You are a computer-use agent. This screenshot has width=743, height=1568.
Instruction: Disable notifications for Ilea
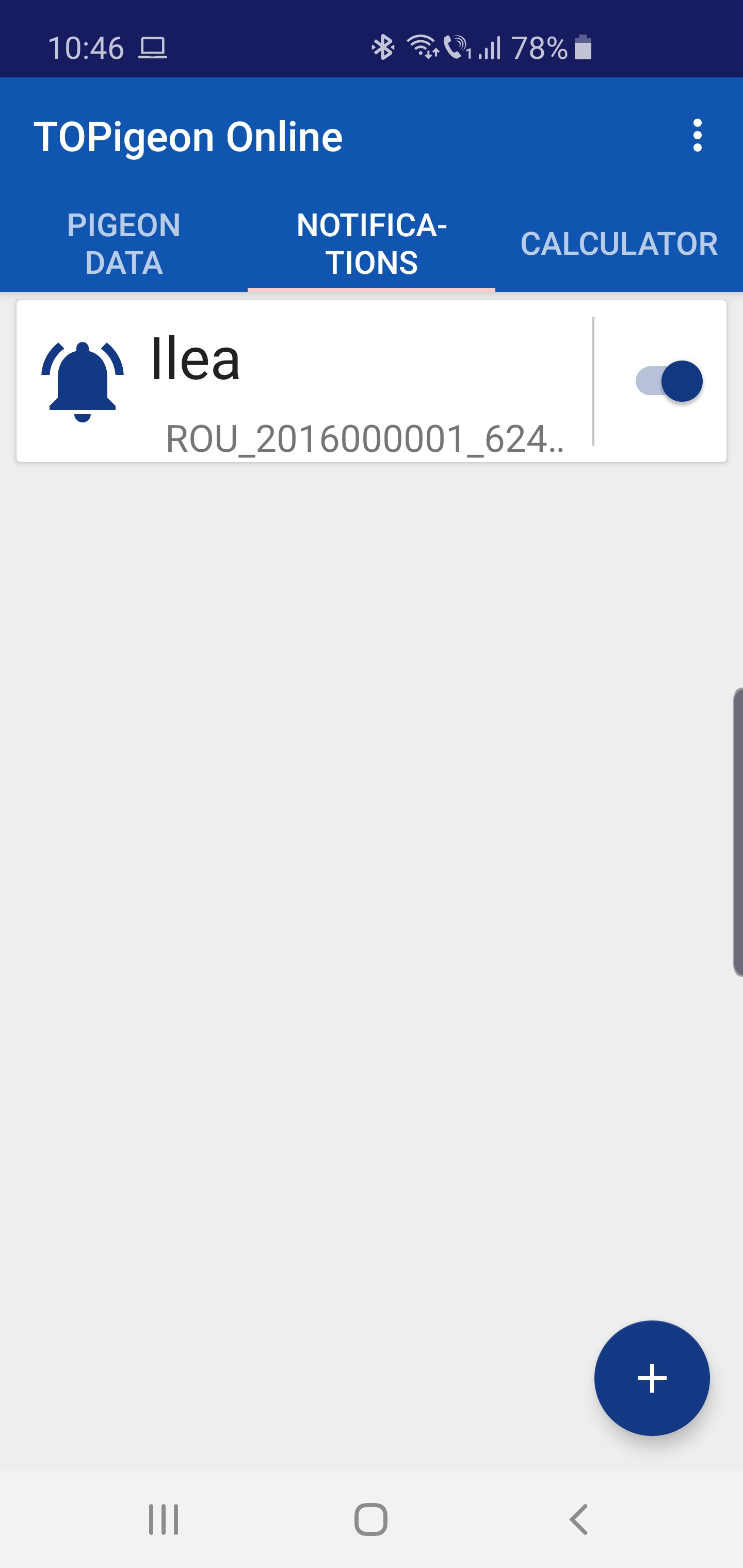point(669,381)
